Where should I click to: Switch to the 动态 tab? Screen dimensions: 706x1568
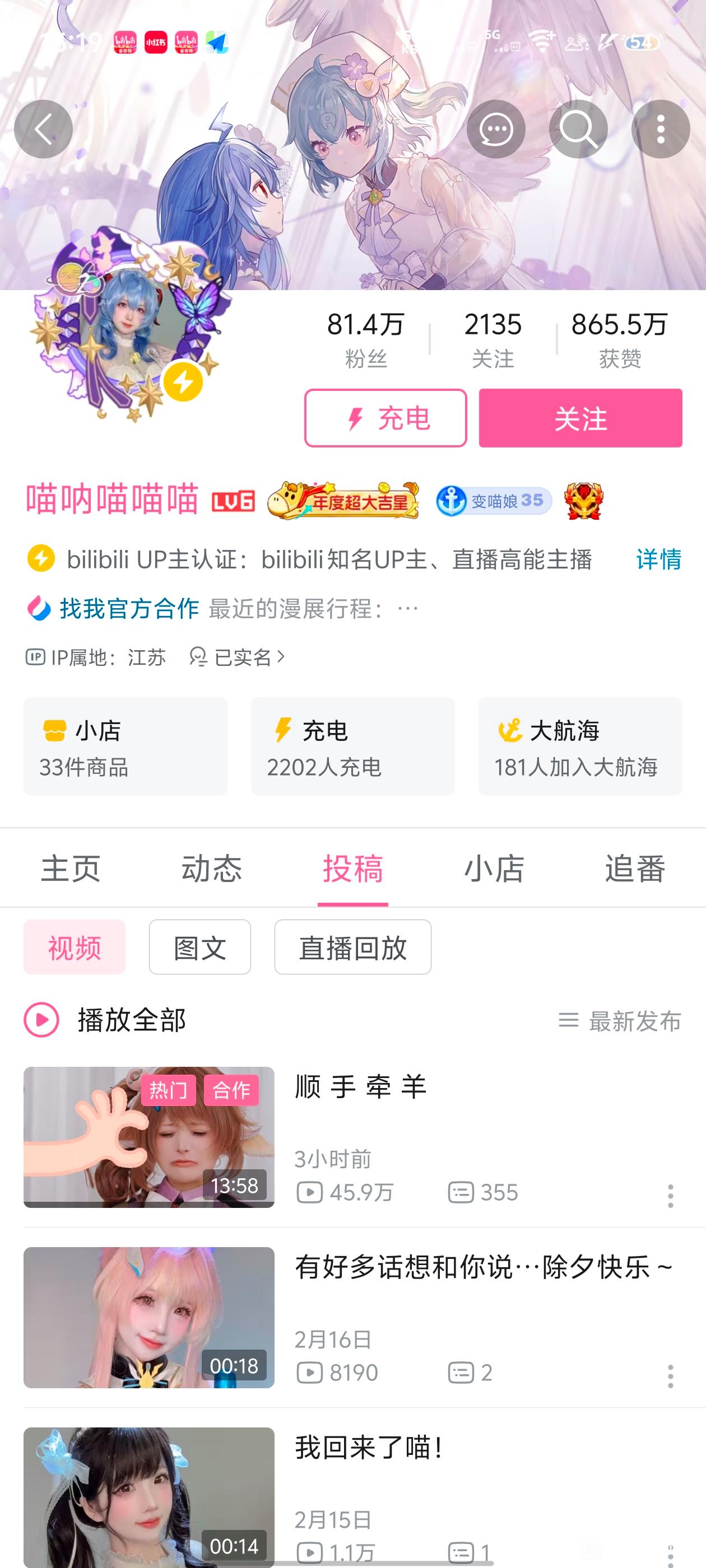[x=211, y=868]
